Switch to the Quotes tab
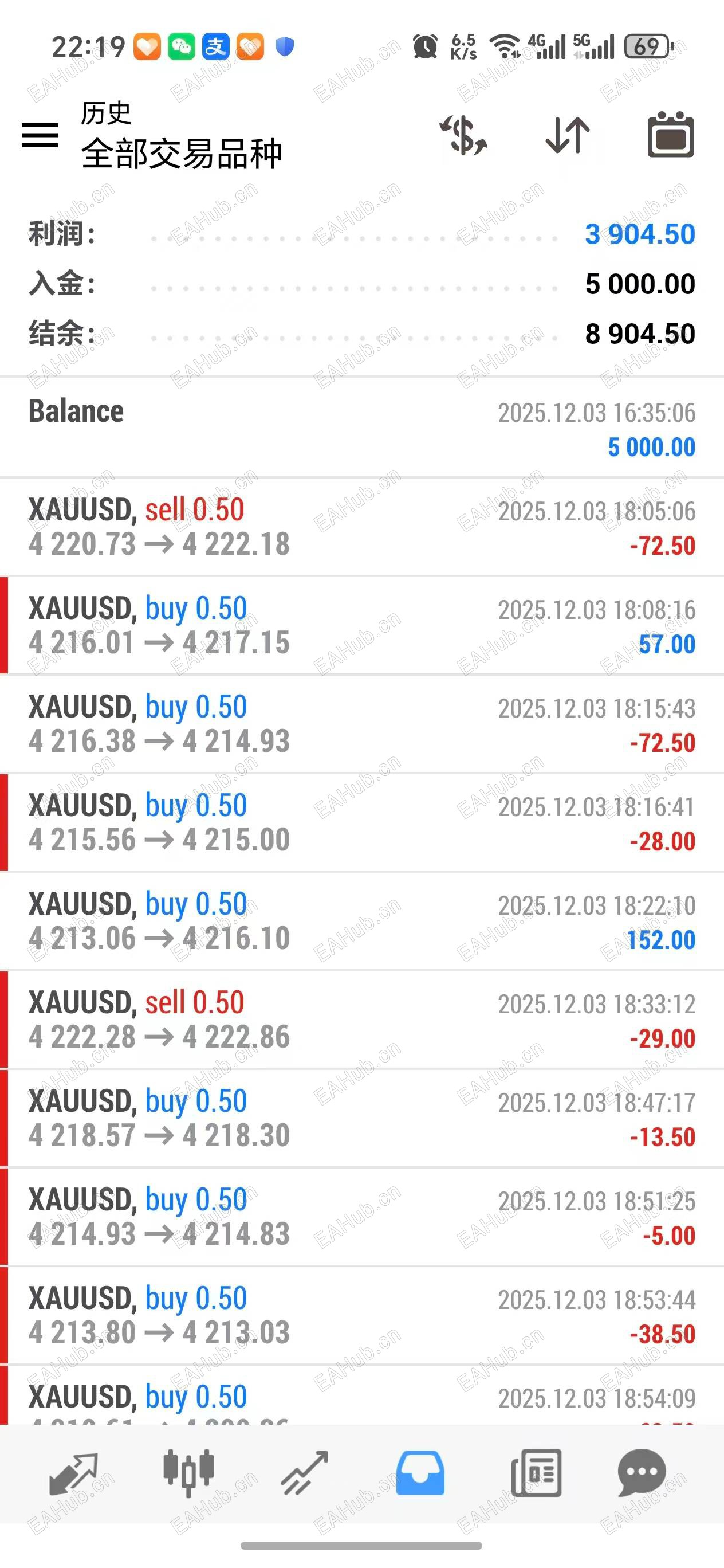The image size is (724, 1568). click(73, 1473)
